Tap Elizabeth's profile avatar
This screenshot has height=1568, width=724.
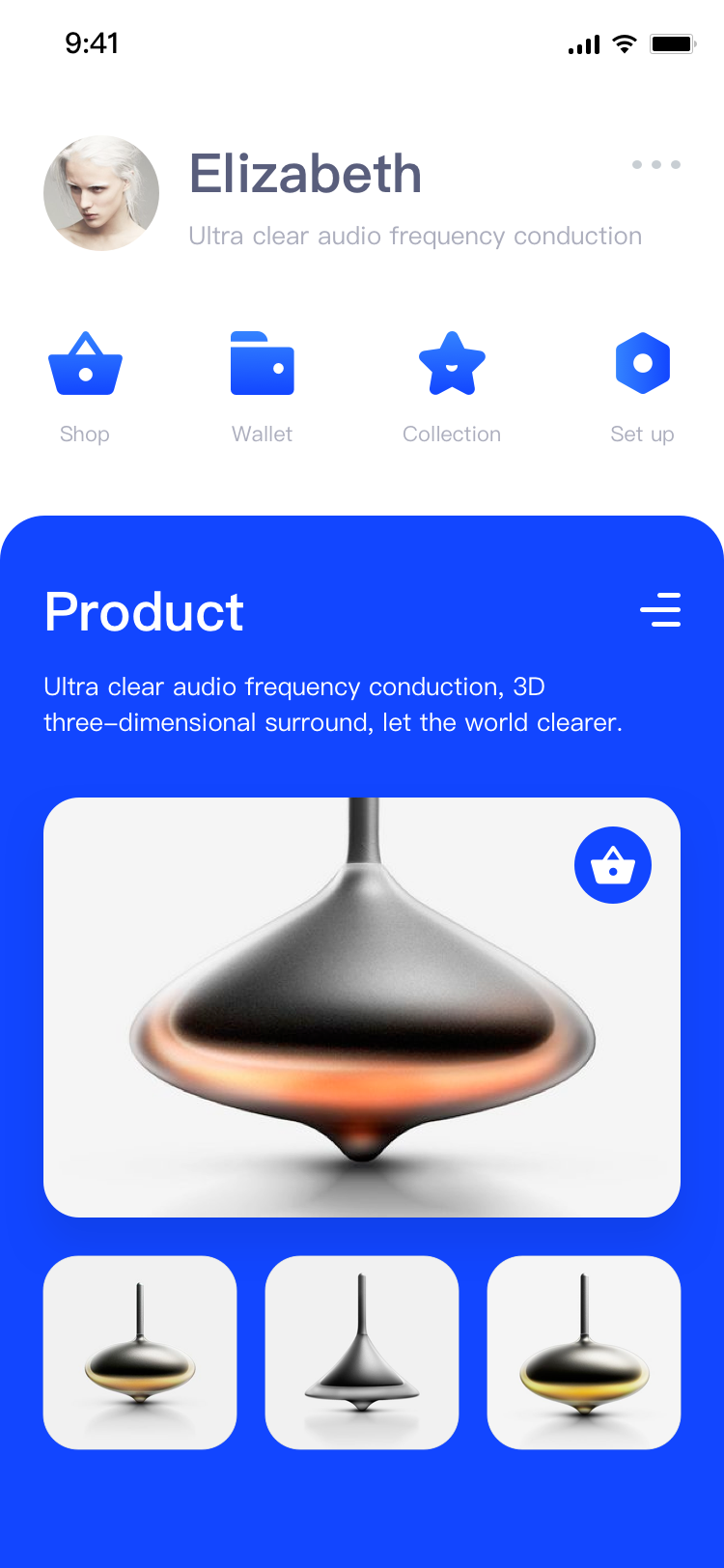click(x=101, y=193)
